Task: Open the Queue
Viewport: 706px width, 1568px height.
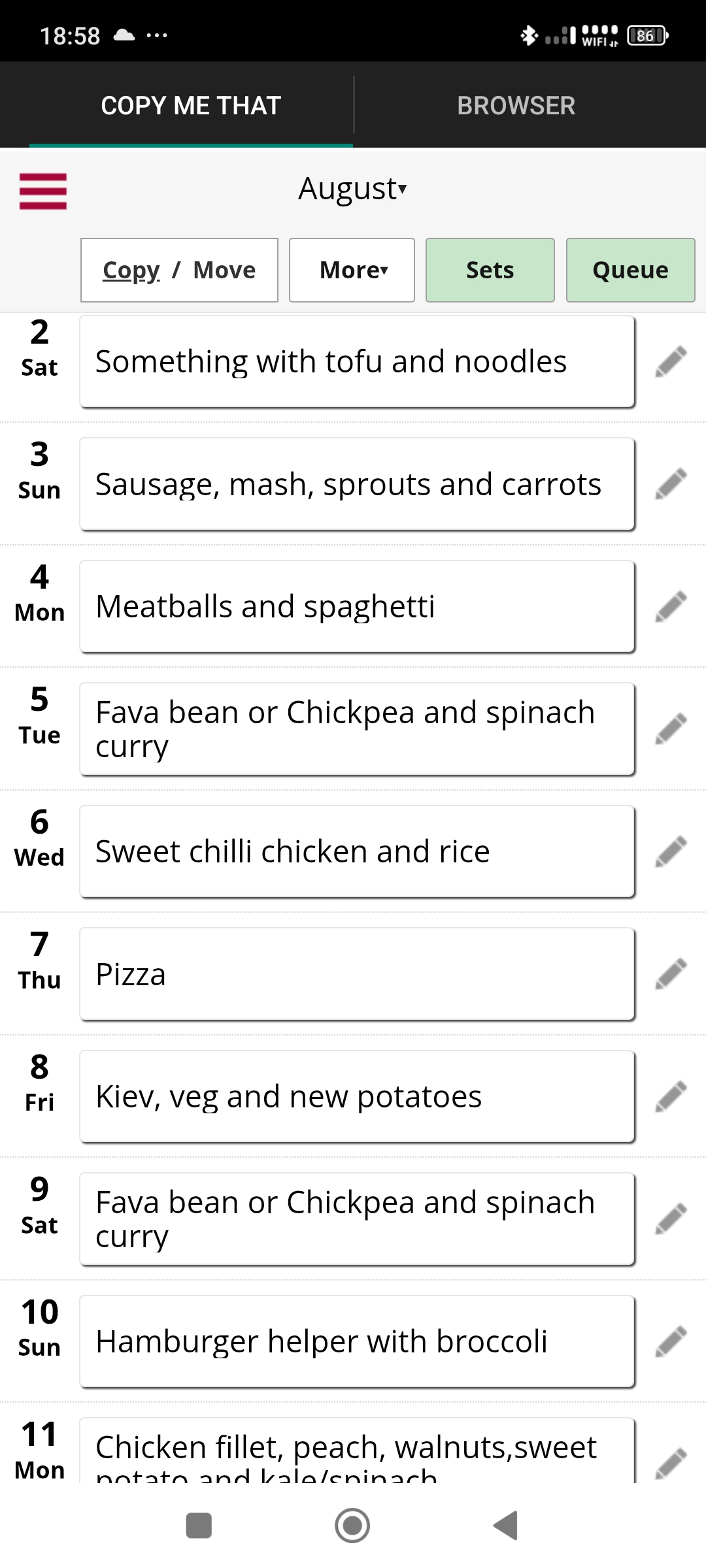Action: coord(630,270)
